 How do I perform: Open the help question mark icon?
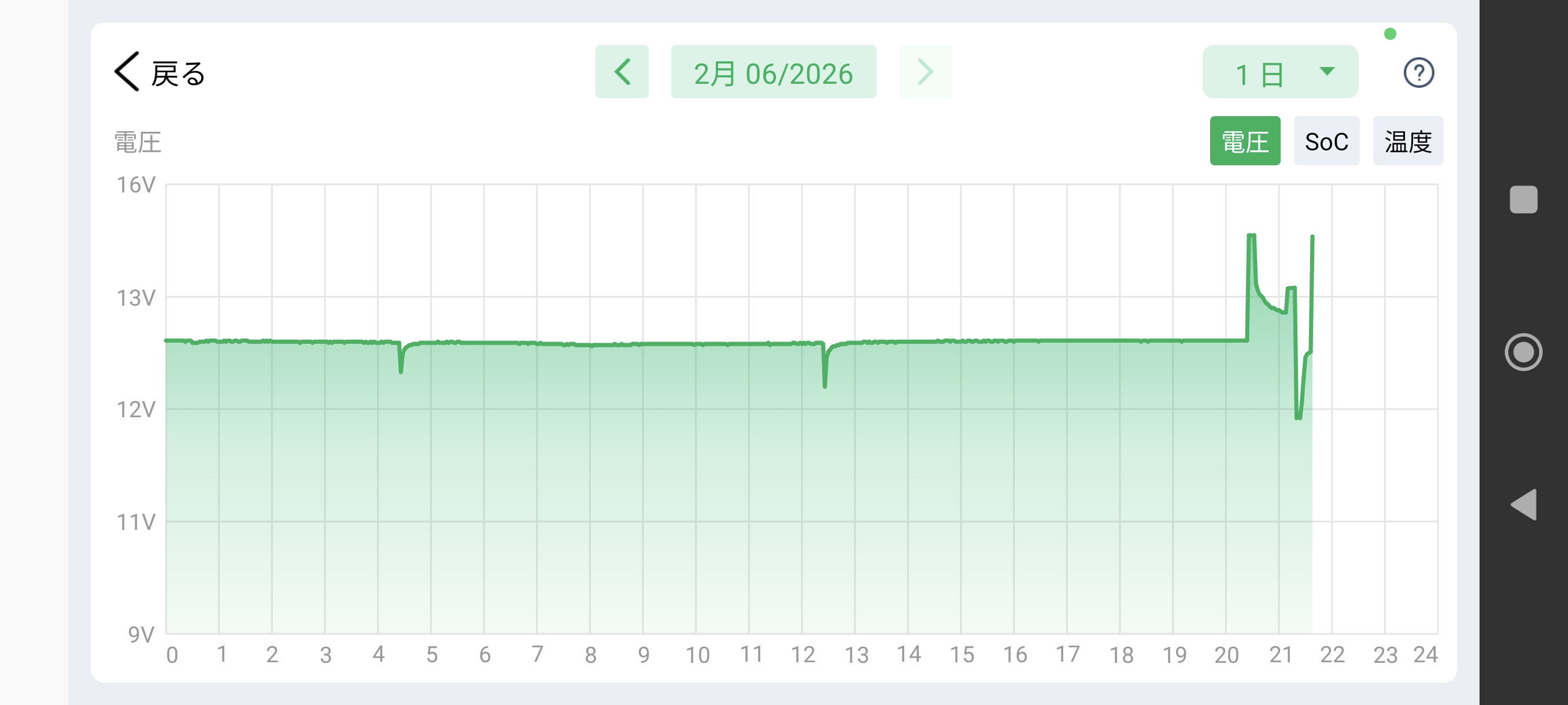(1418, 73)
